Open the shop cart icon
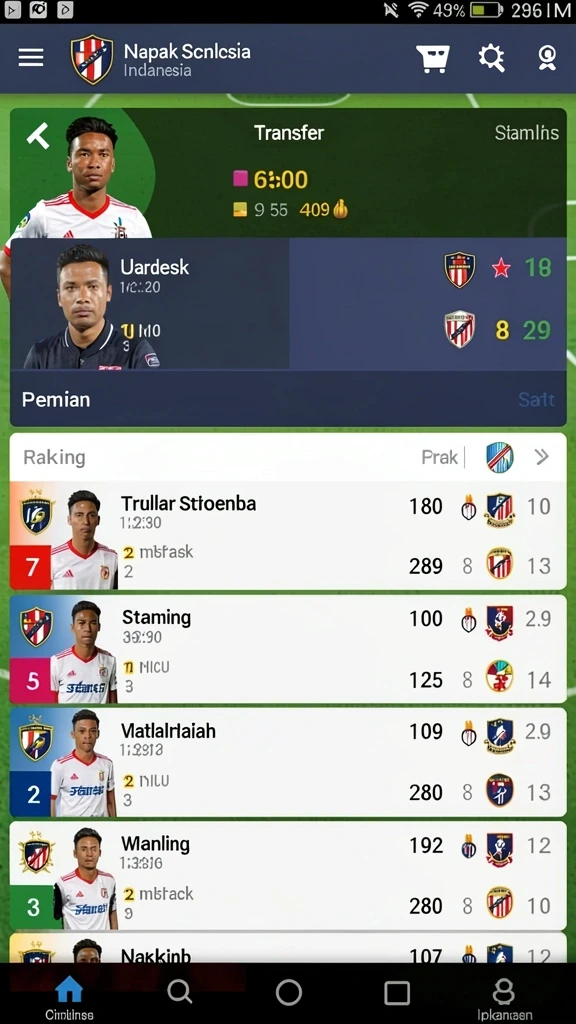Viewport: 576px width, 1024px height. point(433,58)
